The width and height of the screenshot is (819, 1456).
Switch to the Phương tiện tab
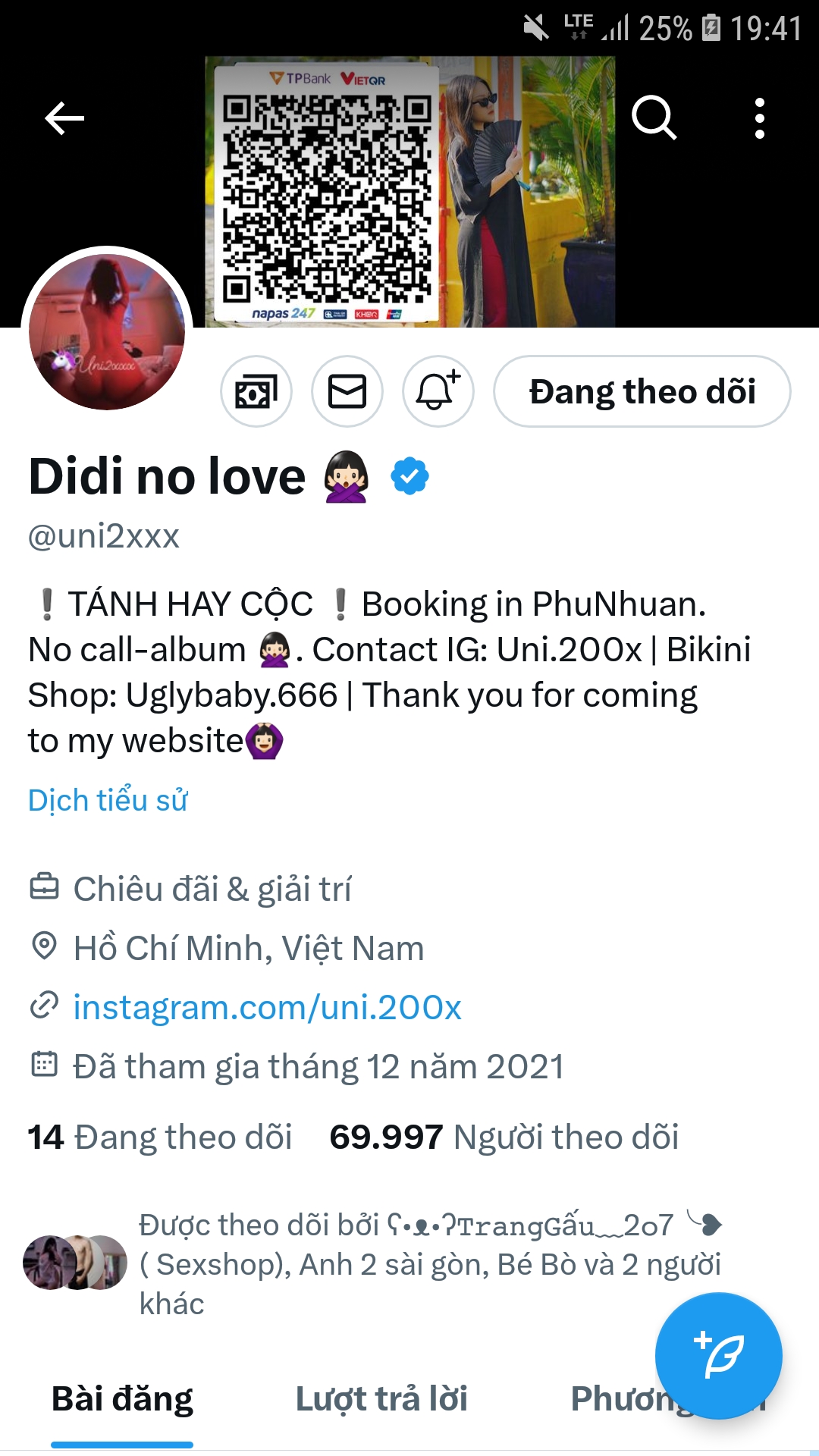614,1399
